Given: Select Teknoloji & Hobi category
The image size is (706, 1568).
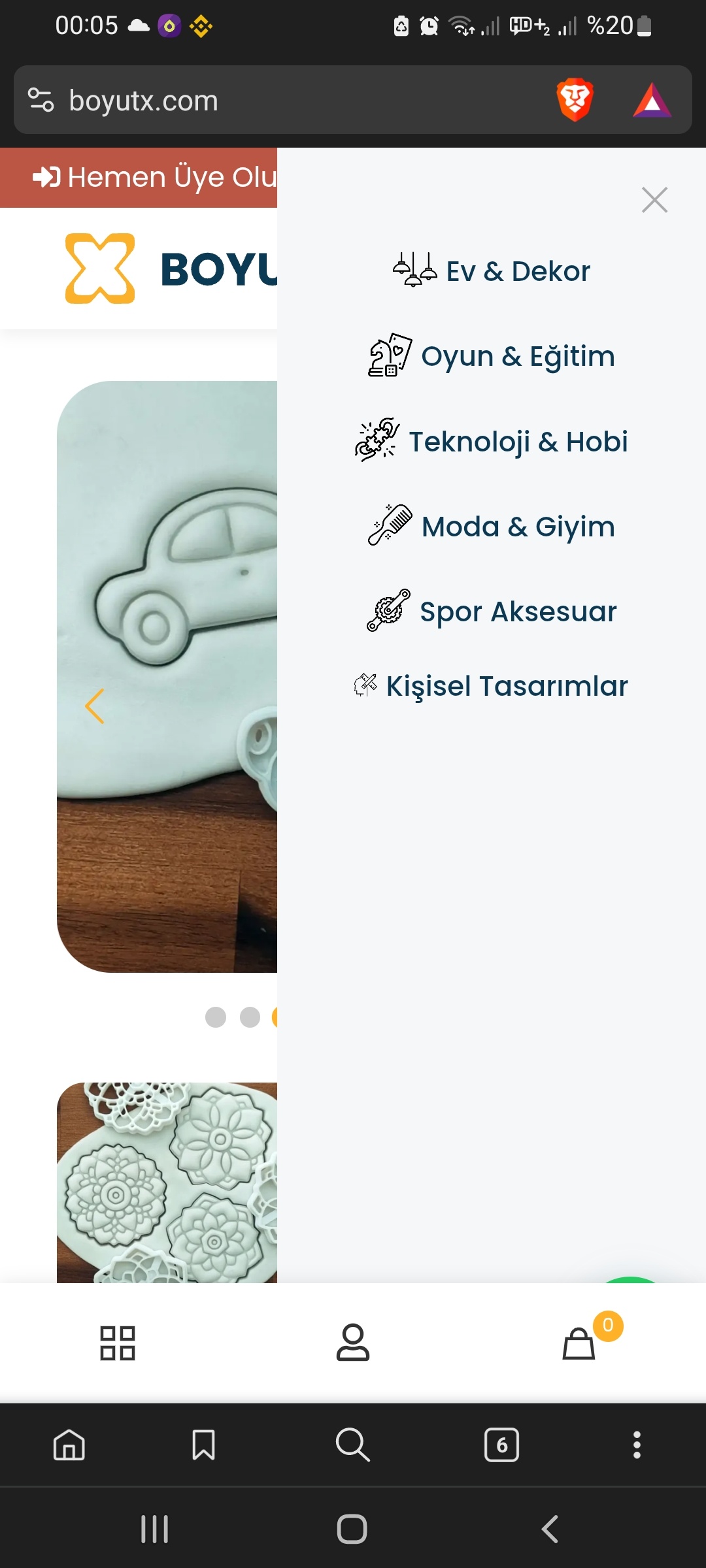Looking at the screenshot, I should (x=491, y=441).
